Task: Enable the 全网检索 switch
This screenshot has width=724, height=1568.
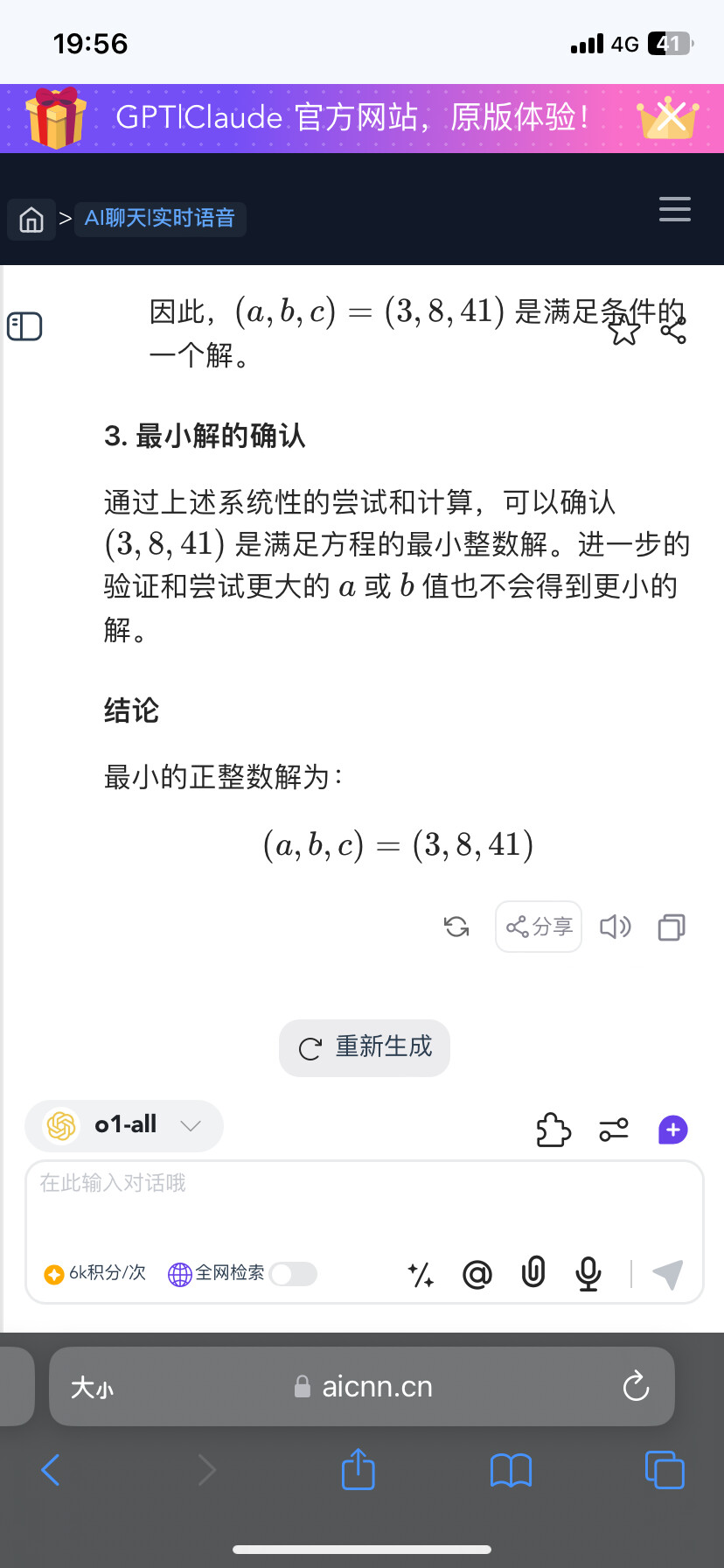Action: click(293, 1274)
